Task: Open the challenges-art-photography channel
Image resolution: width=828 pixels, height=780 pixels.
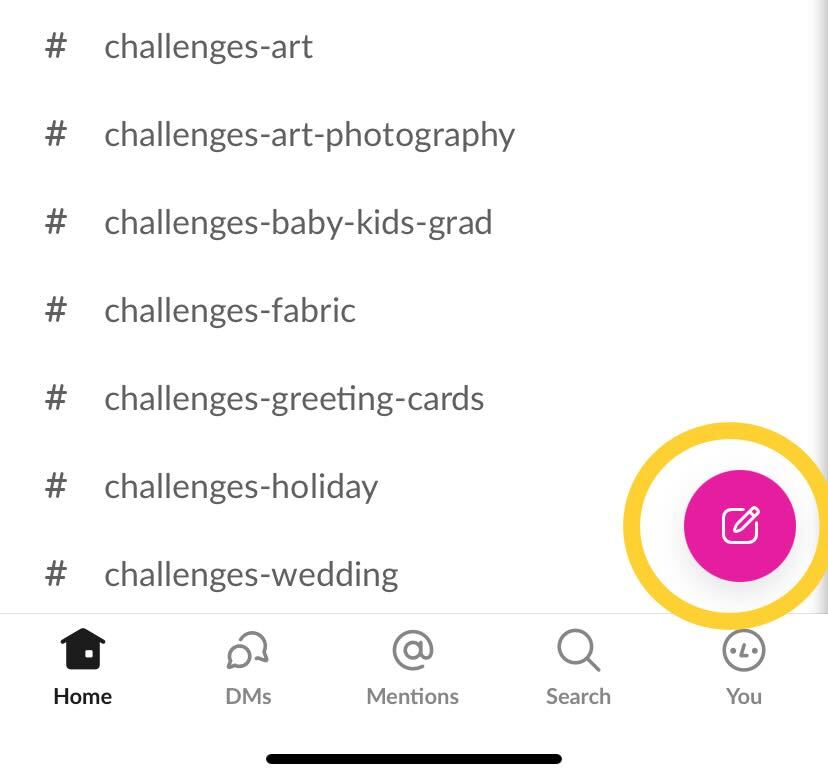Action: [x=309, y=135]
